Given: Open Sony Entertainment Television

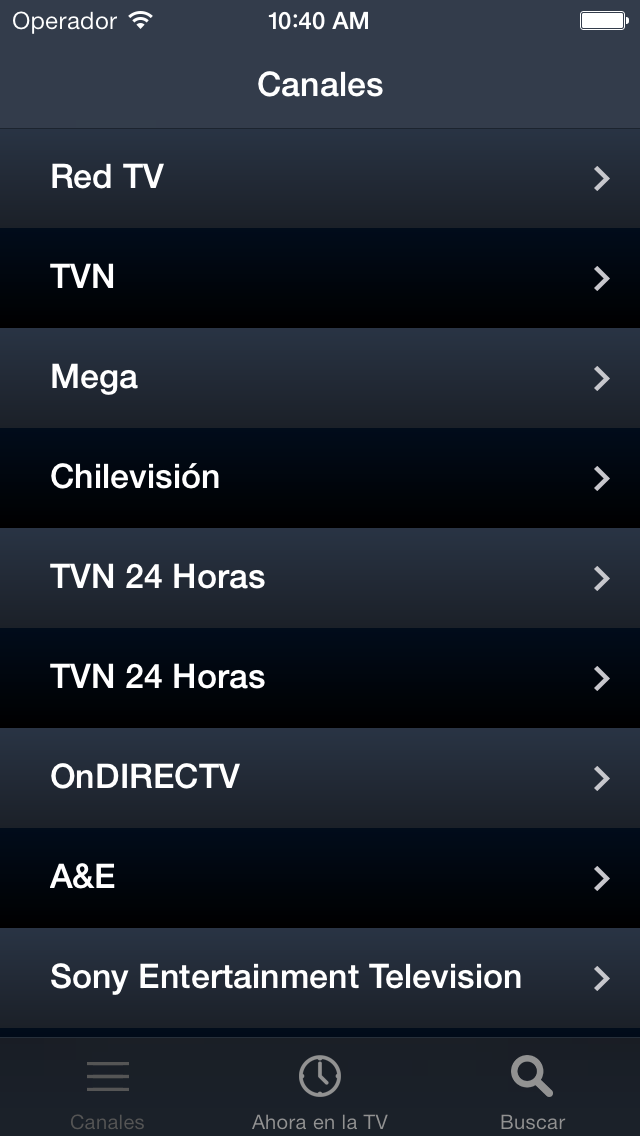Looking at the screenshot, I should click(x=320, y=978).
